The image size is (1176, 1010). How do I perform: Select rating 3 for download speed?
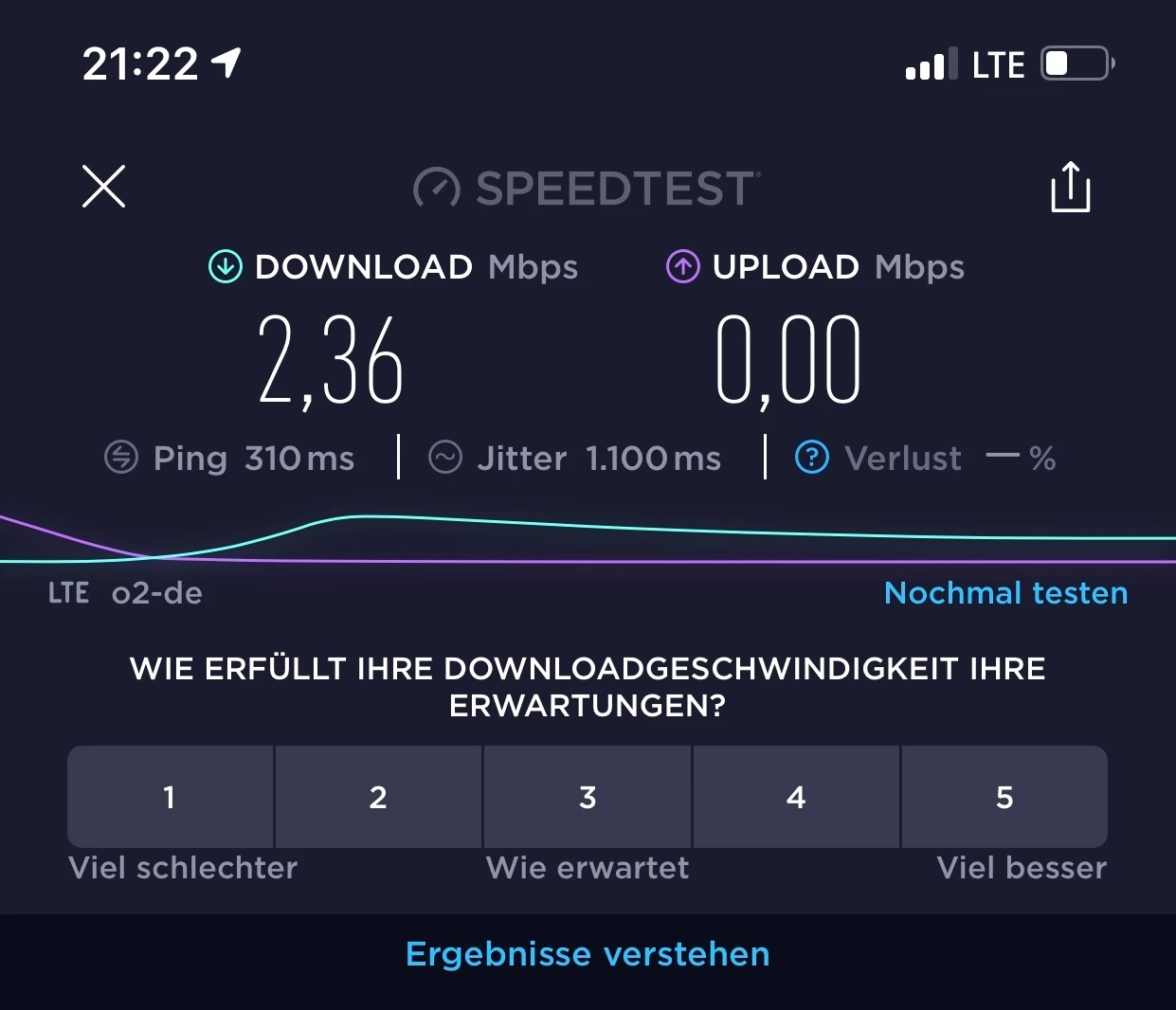tap(588, 797)
